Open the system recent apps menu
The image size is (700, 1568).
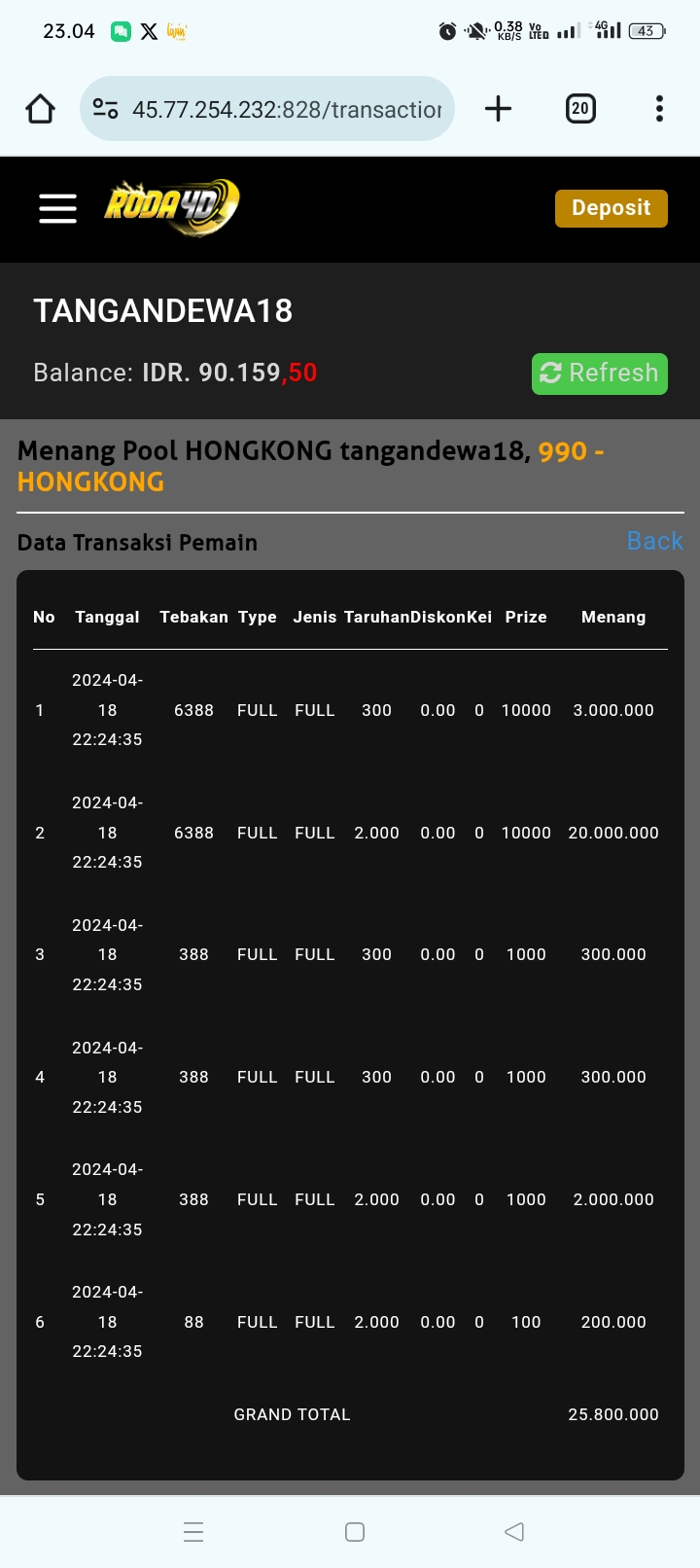(x=193, y=1532)
